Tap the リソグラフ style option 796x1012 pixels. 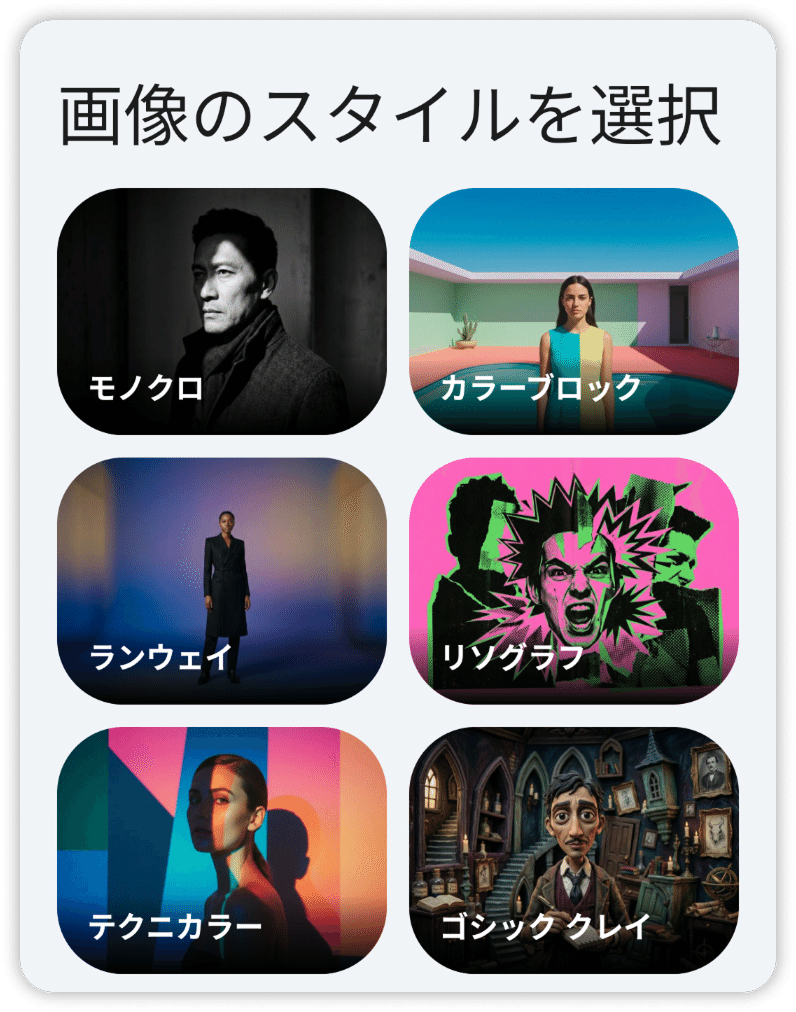pos(574,581)
